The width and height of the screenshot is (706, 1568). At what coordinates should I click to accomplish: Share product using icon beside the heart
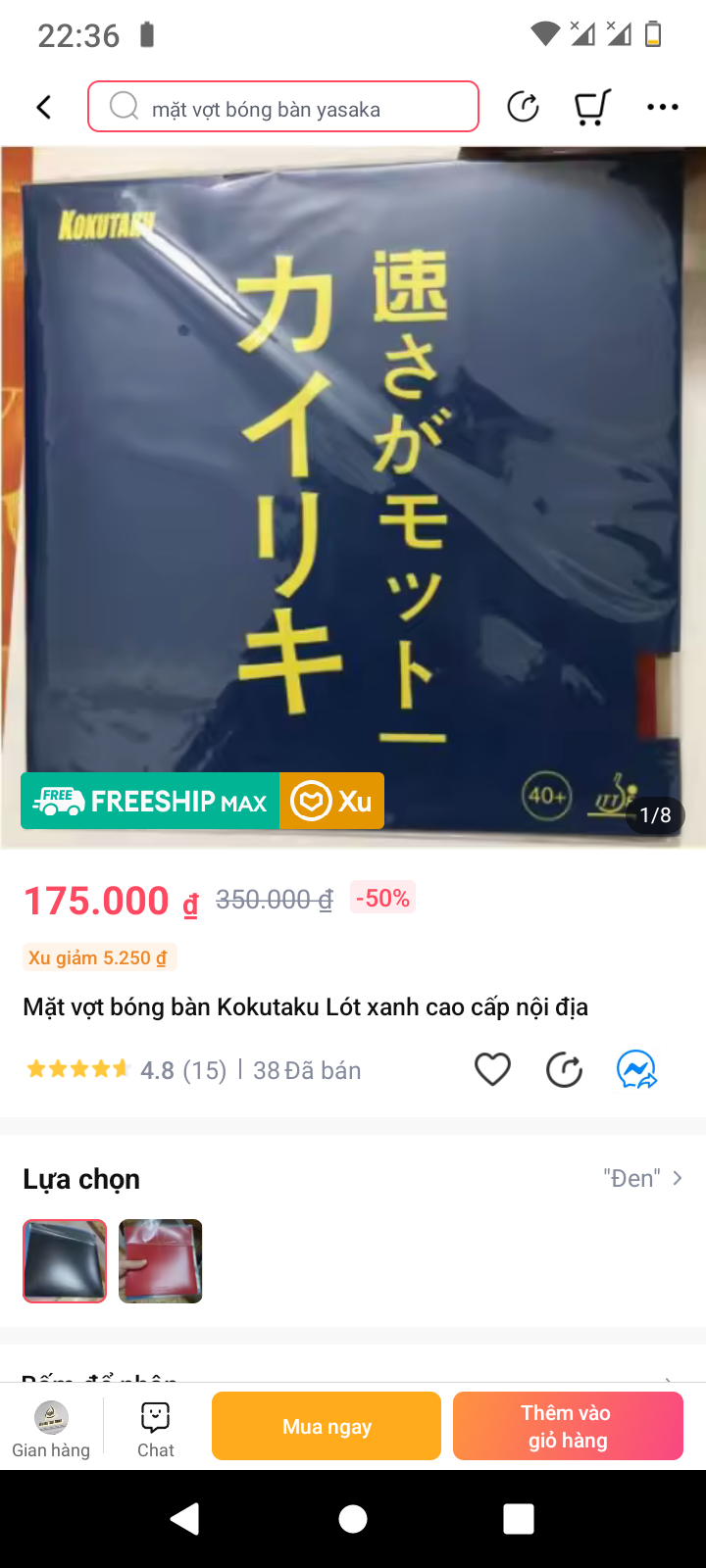click(564, 1069)
